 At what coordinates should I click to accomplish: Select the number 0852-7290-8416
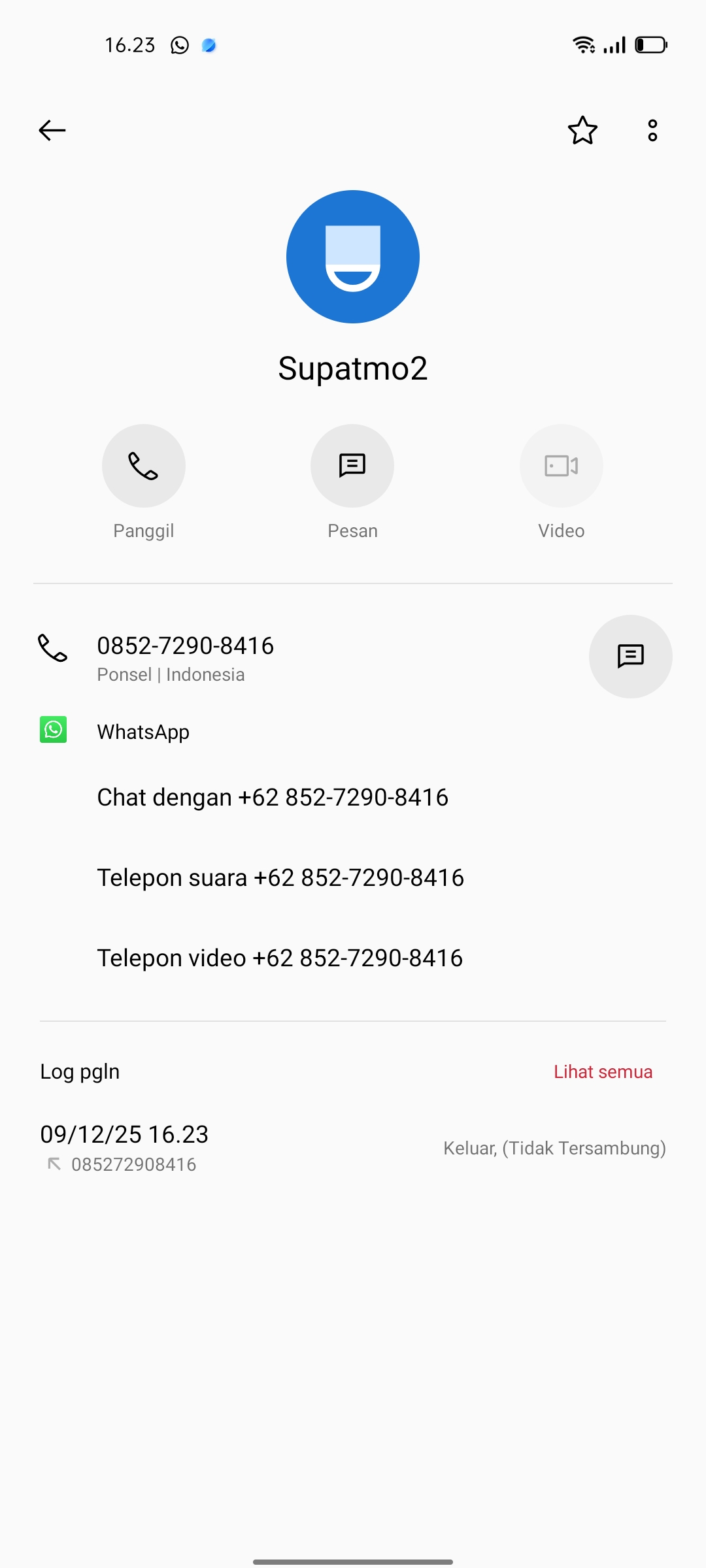(186, 645)
